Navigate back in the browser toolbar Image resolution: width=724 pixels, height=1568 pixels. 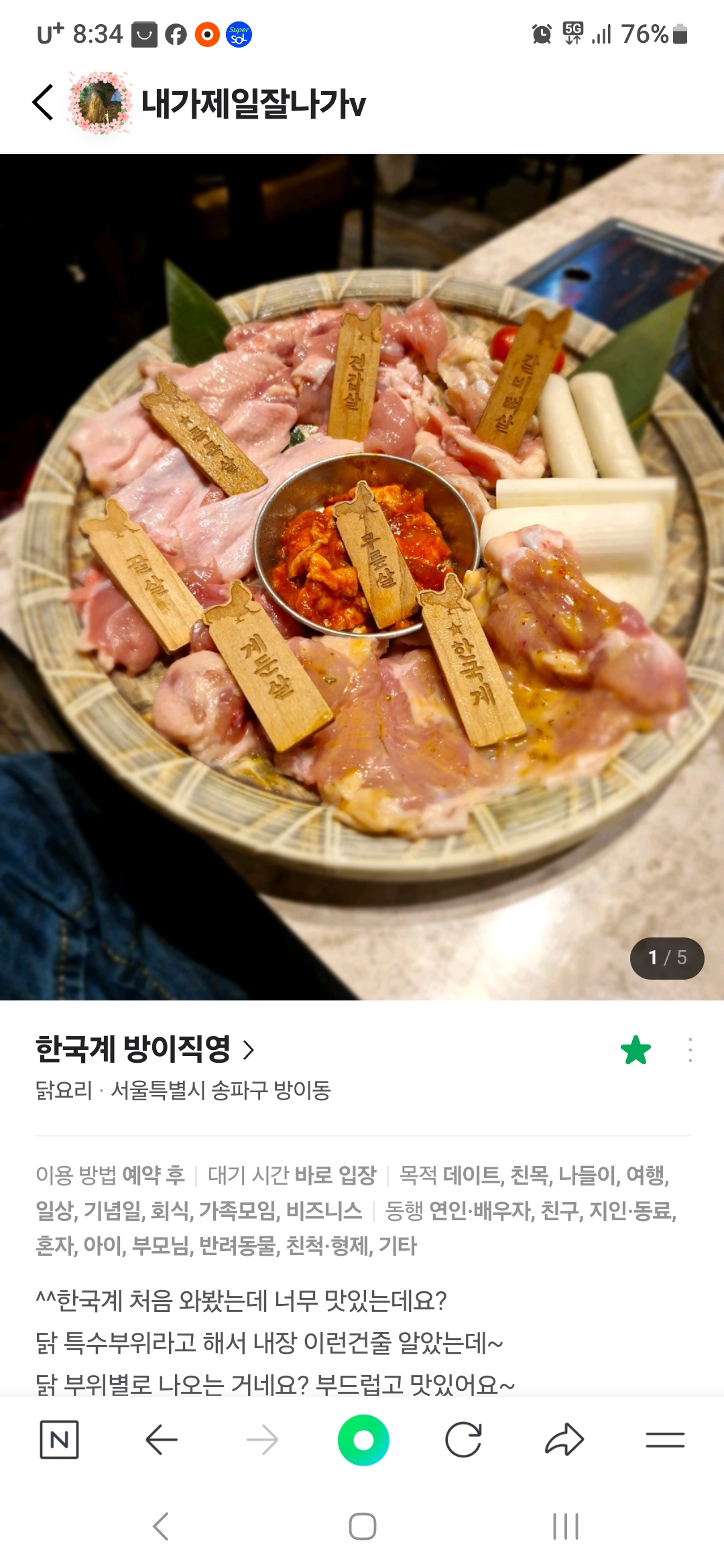(162, 1439)
